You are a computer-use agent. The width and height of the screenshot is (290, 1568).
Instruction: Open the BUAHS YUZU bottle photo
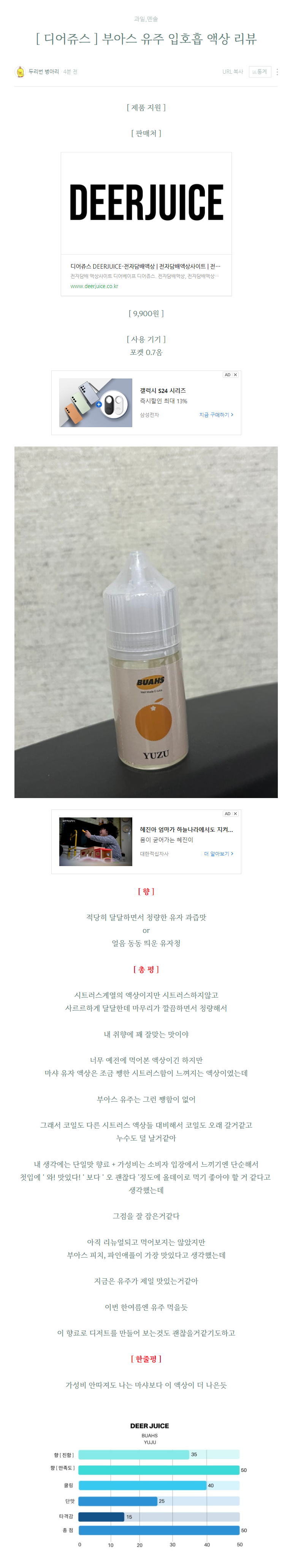(146, 622)
